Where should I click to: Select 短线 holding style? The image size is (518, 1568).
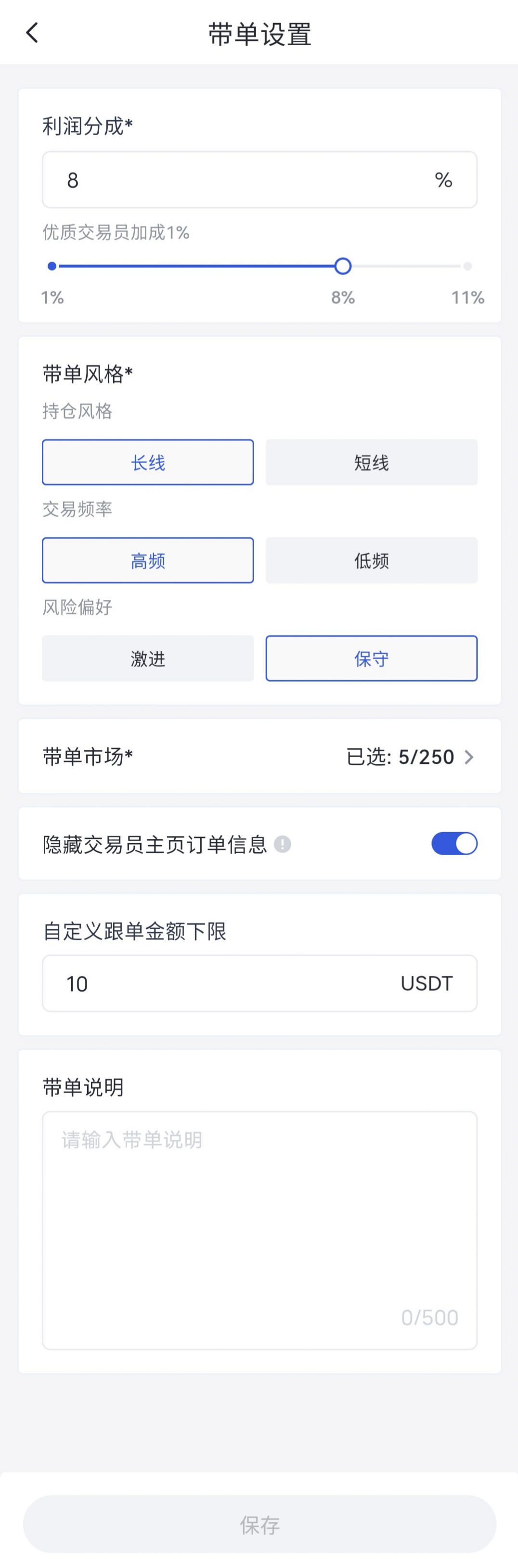pos(371,463)
